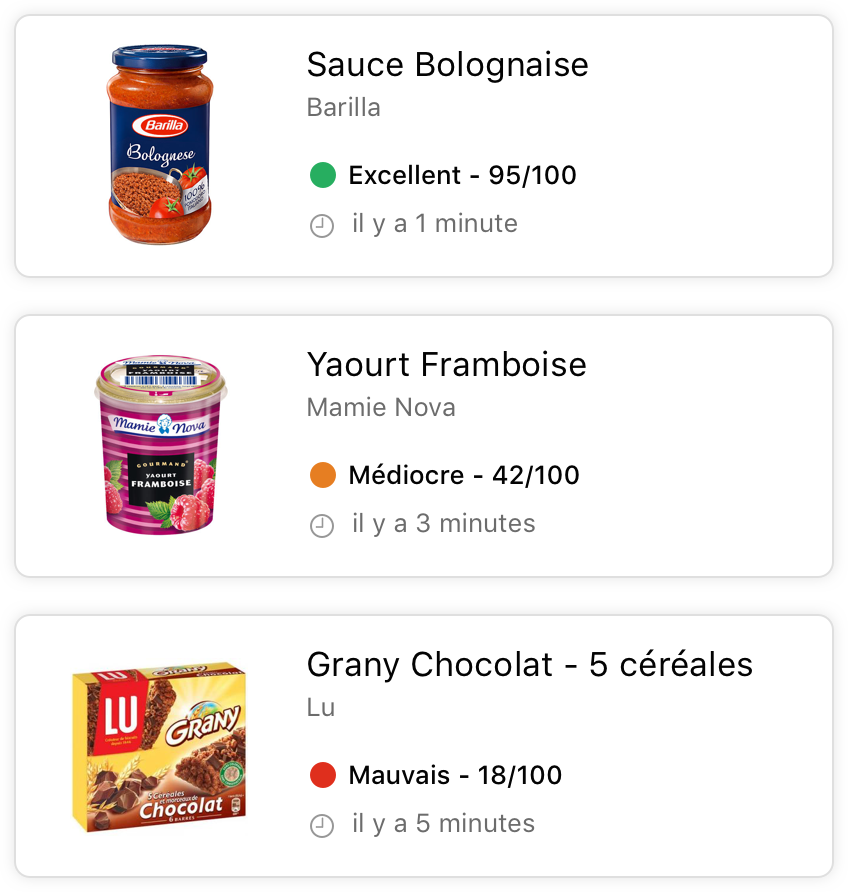
Task: Click the Mamie Nova brand label
Action: coord(381,407)
